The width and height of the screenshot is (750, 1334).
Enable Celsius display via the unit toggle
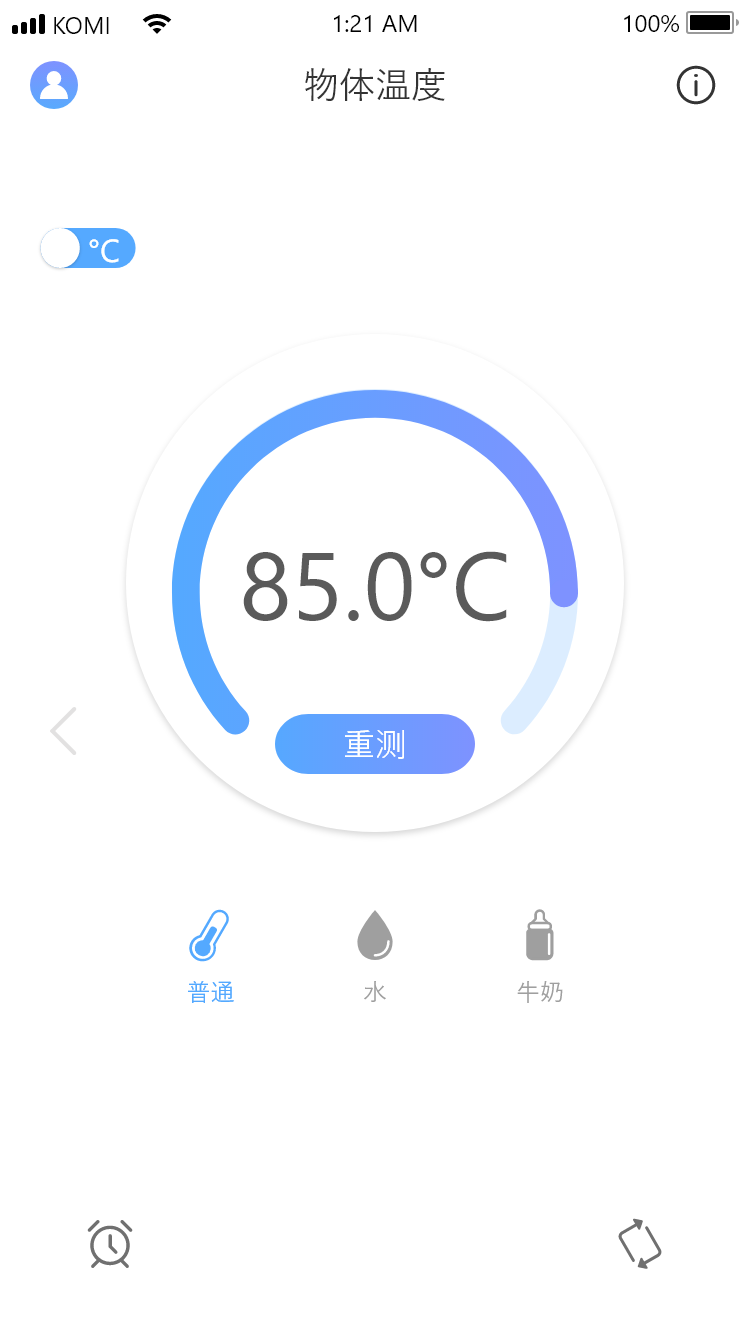(x=88, y=248)
